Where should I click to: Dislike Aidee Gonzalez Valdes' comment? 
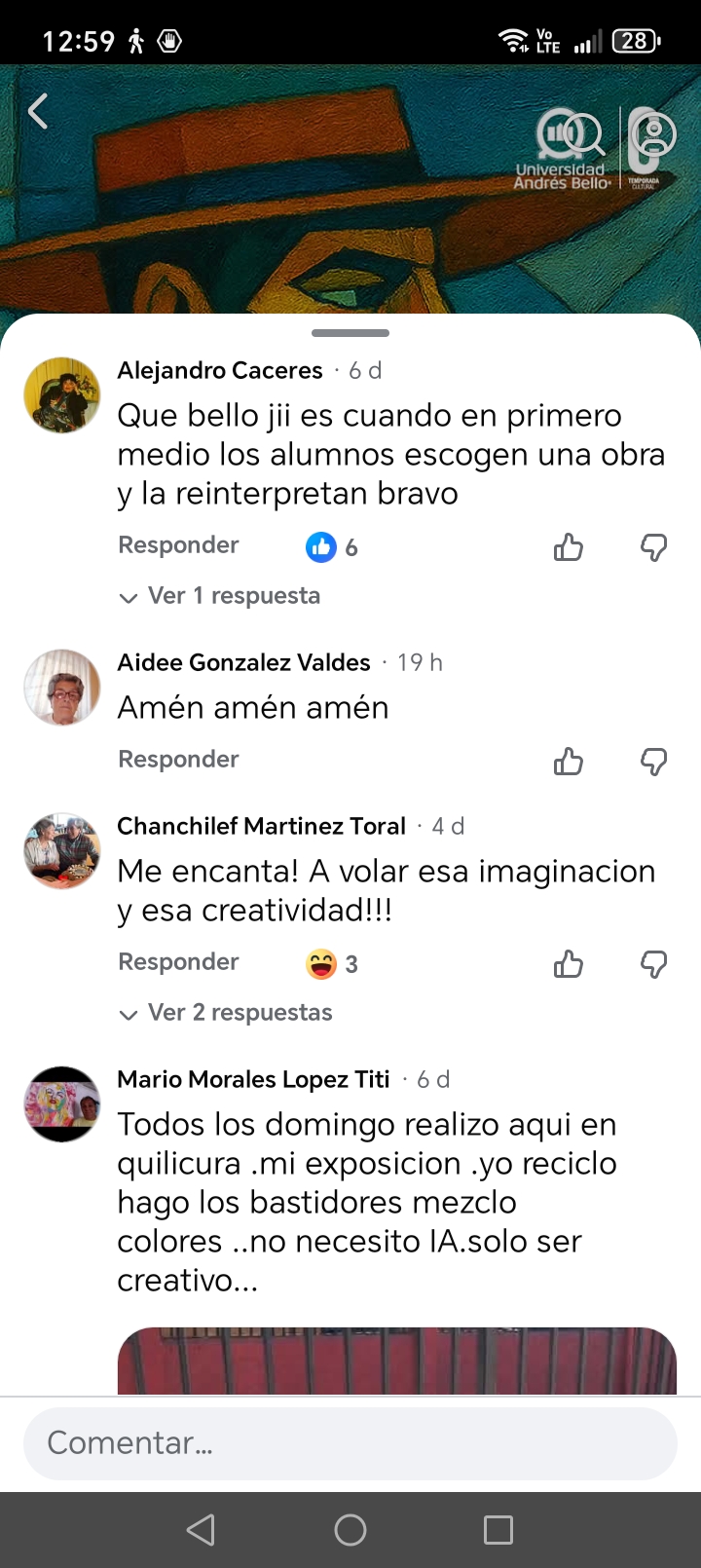coord(653,761)
